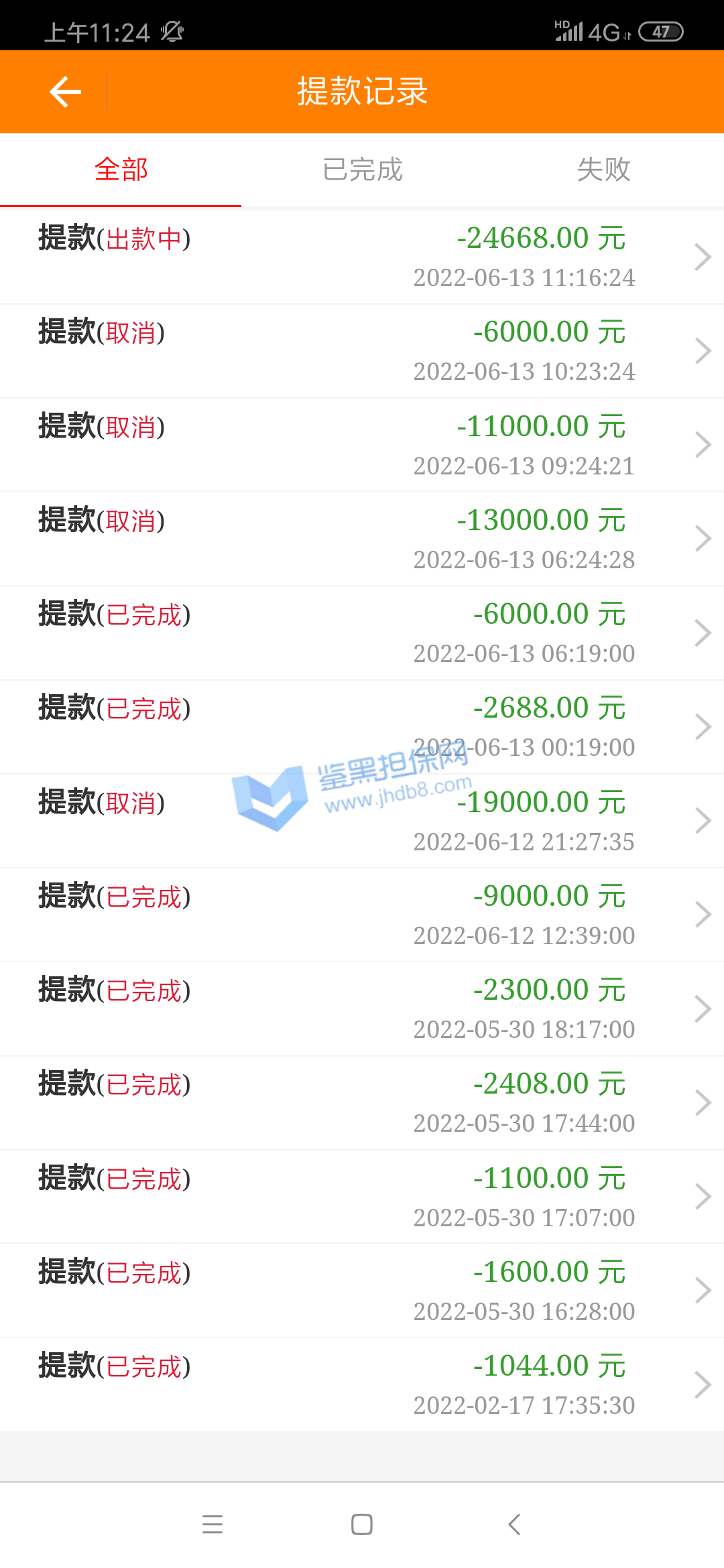Viewport: 724px width, 1568px height.
Task: Select the 全部 tab
Action: [x=121, y=170]
